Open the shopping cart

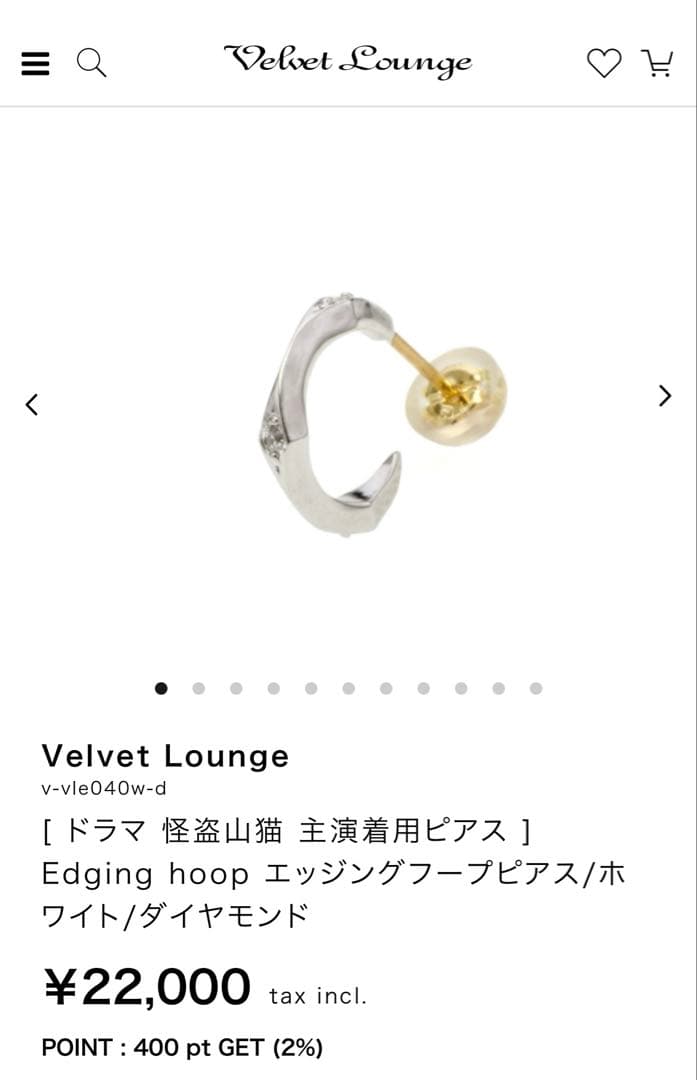[x=657, y=64]
